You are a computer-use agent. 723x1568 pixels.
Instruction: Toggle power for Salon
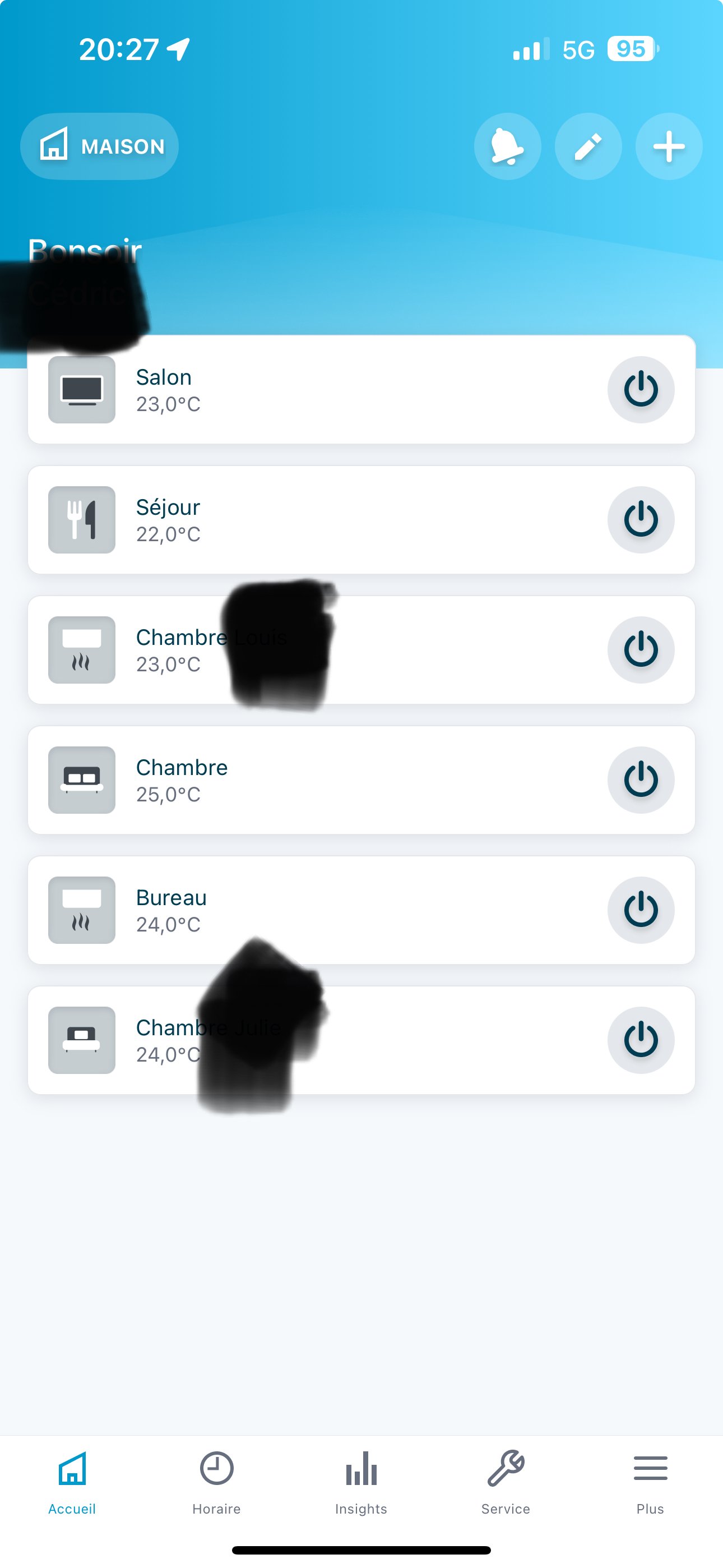tap(640, 390)
